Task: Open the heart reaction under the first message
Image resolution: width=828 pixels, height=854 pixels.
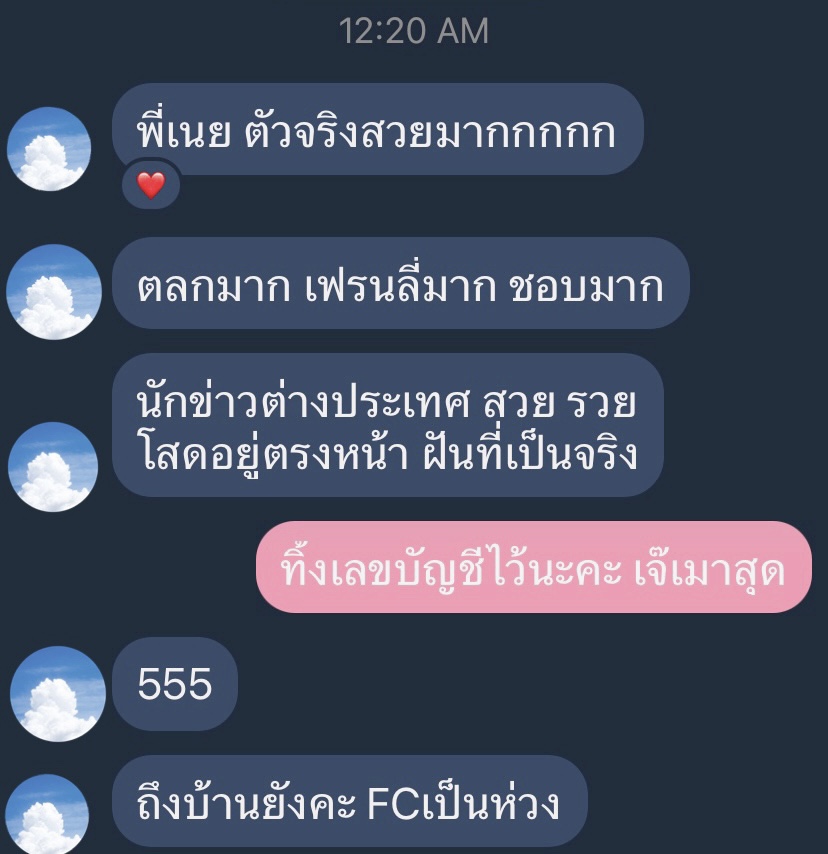Action: (x=150, y=185)
